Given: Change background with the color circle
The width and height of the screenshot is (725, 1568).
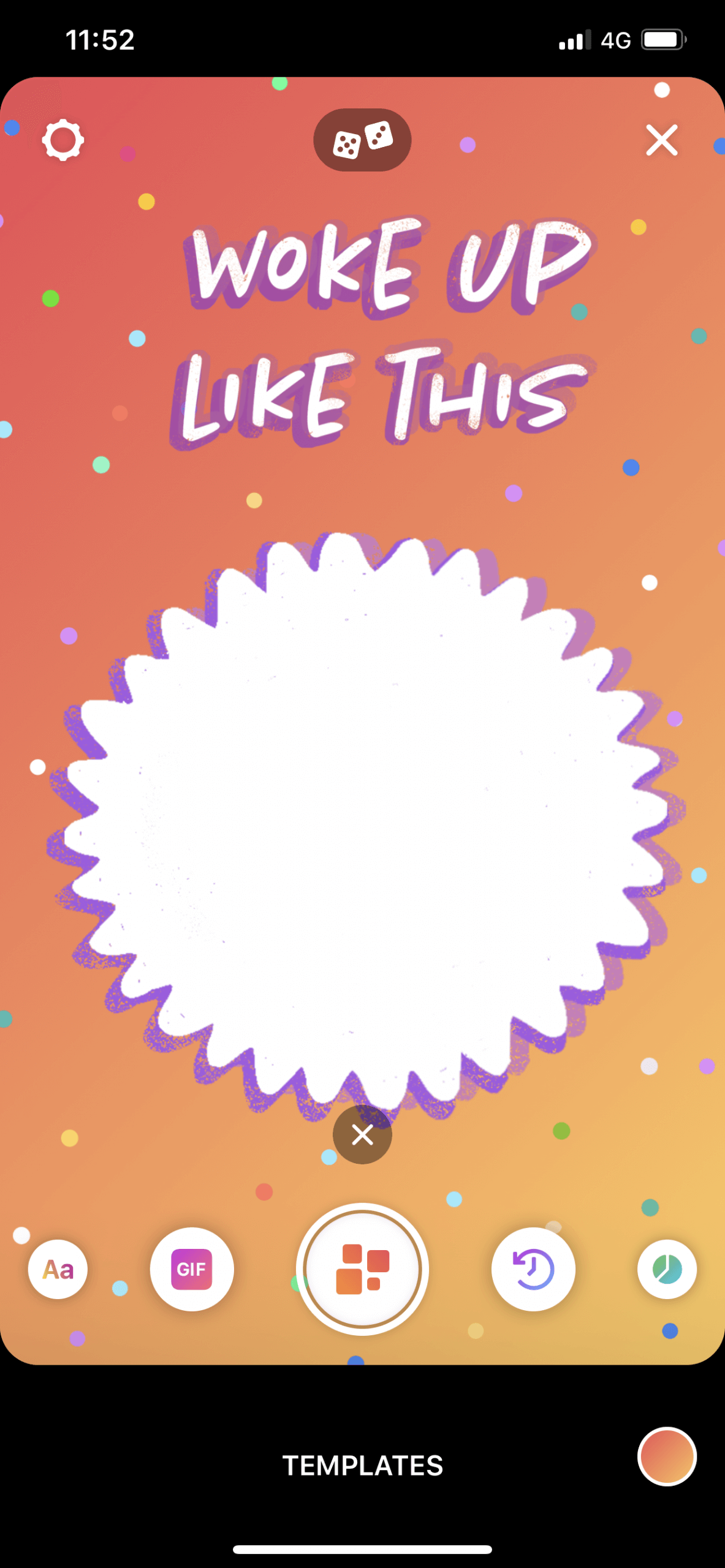Looking at the screenshot, I should click(667, 1456).
